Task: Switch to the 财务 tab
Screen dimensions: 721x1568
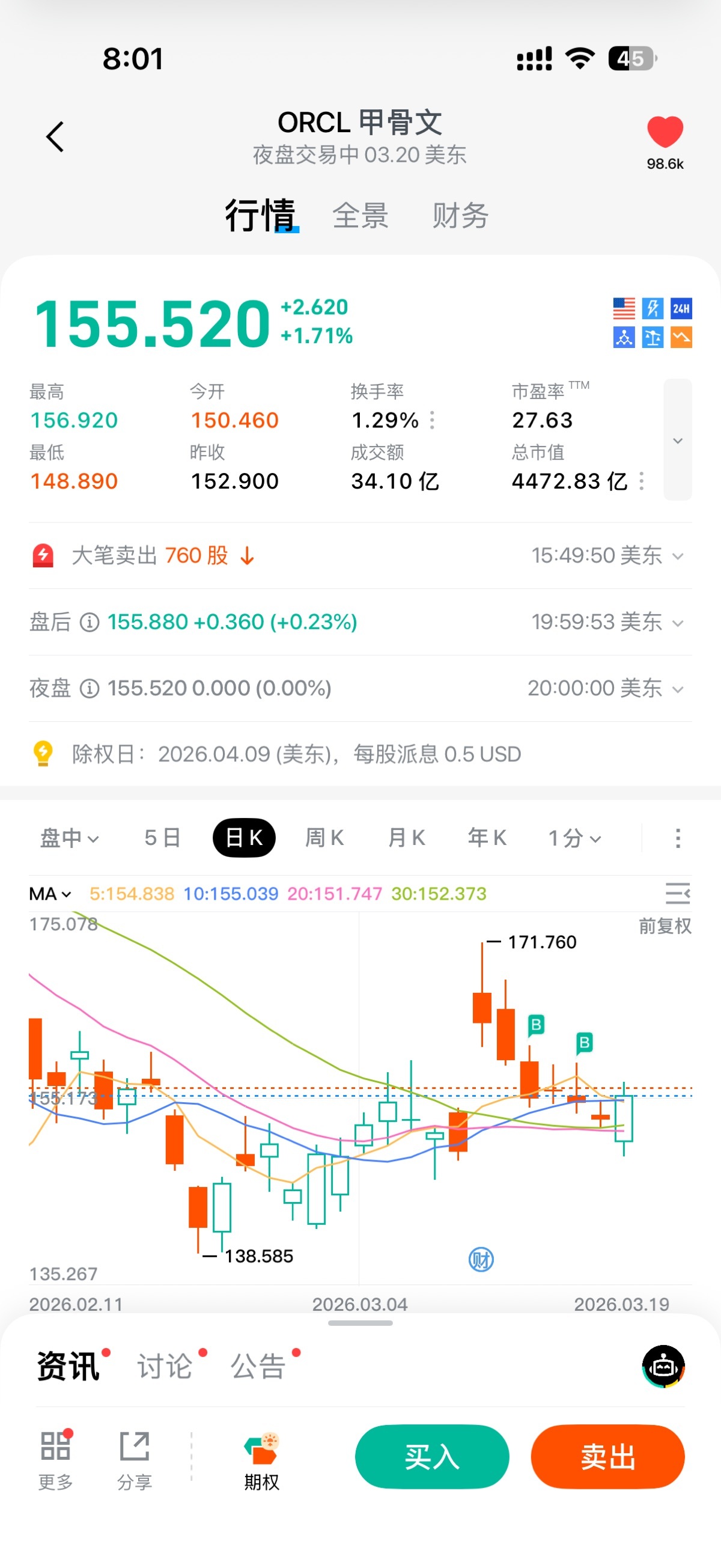Action: (x=460, y=216)
